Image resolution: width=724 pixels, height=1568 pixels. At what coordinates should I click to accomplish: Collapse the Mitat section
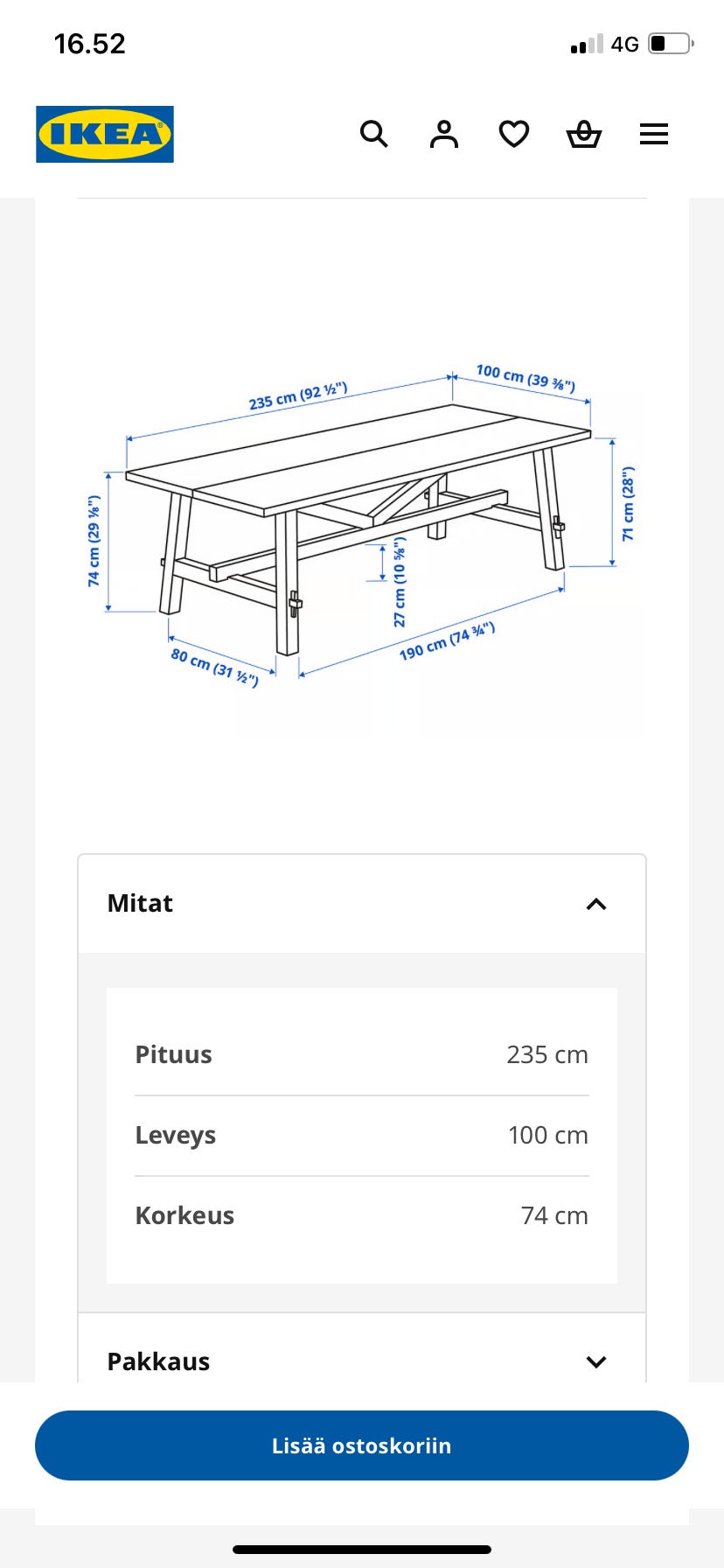[362, 904]
